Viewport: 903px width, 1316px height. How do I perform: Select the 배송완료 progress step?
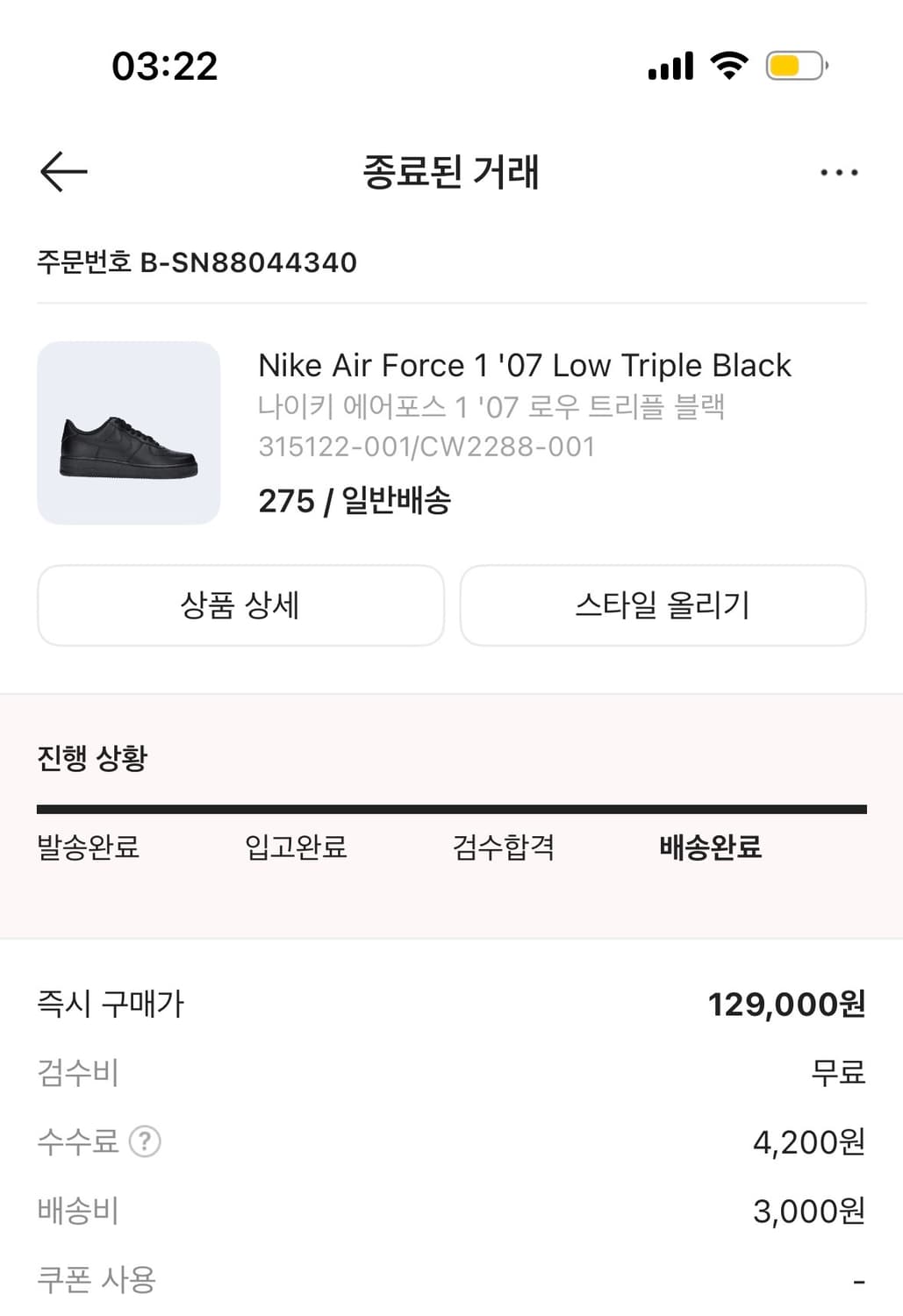(711, 848)
